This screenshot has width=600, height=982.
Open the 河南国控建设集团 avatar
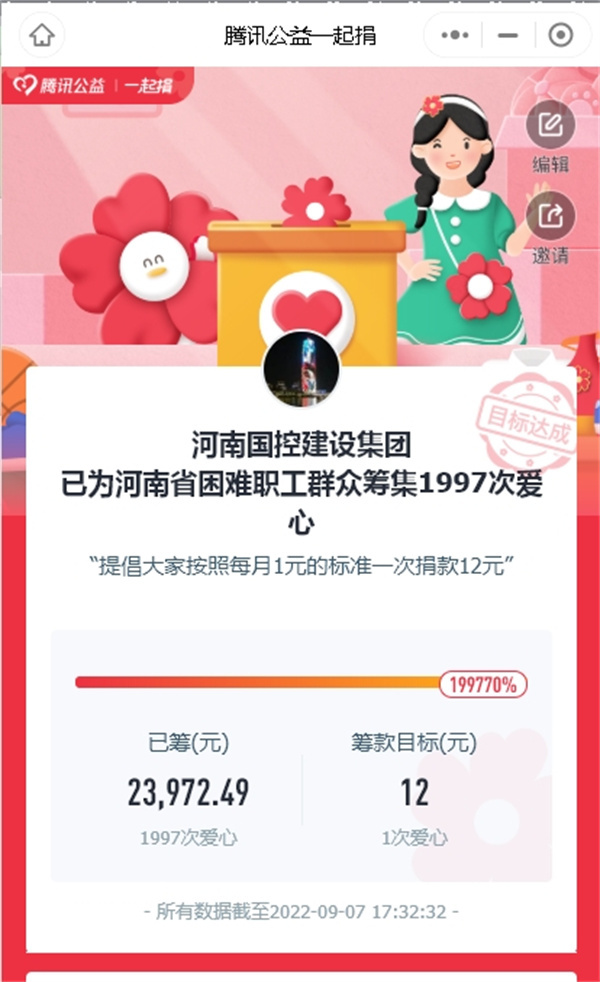(x=301, y=370)
